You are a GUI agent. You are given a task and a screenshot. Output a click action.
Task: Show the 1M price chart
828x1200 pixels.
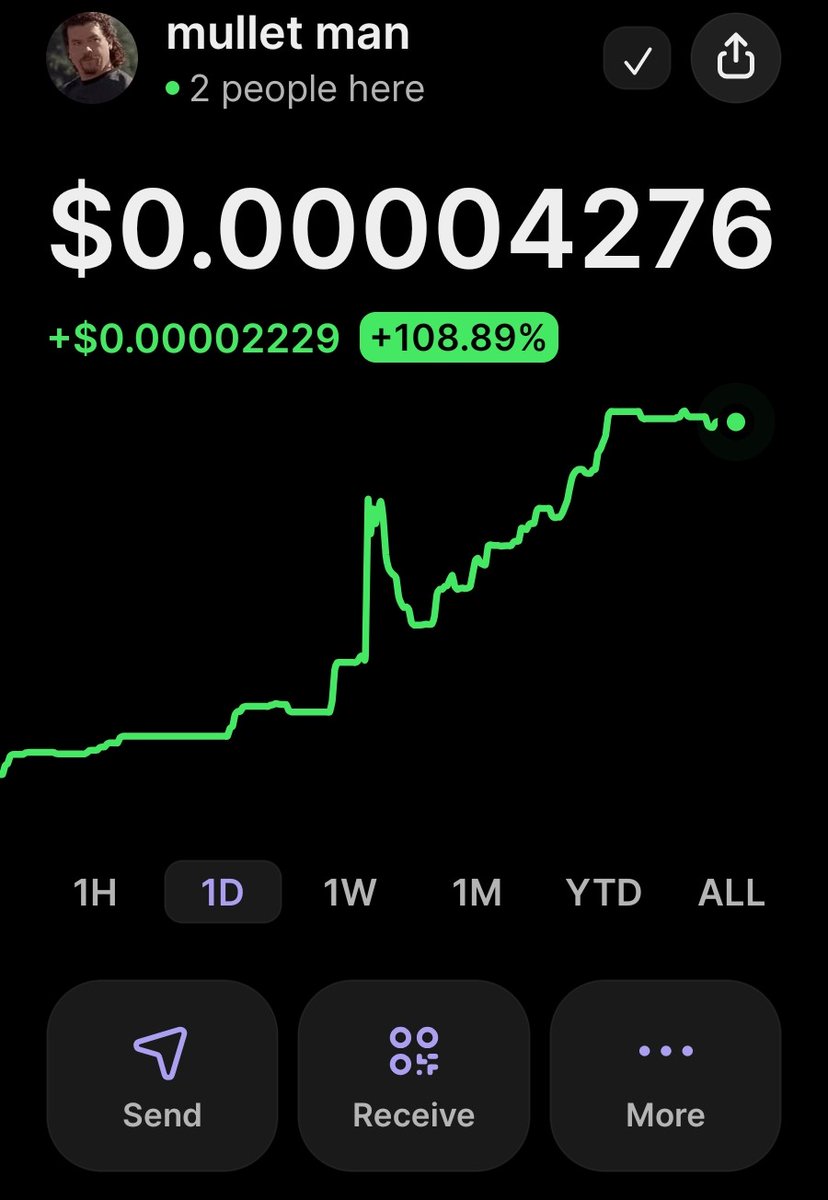coord(477,892)
